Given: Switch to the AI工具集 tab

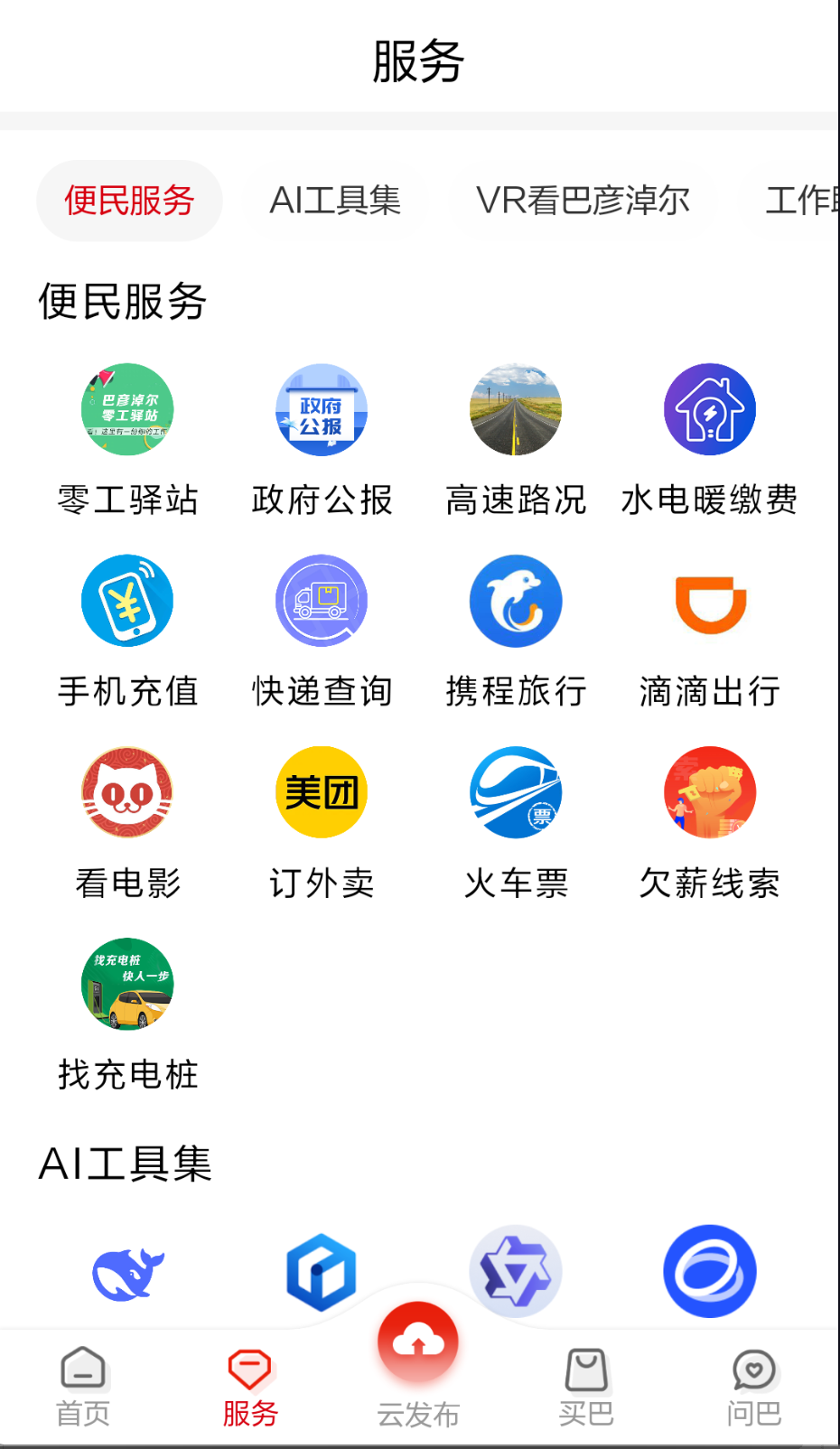Looking at the screenshot, I should (x=335, y=201).
